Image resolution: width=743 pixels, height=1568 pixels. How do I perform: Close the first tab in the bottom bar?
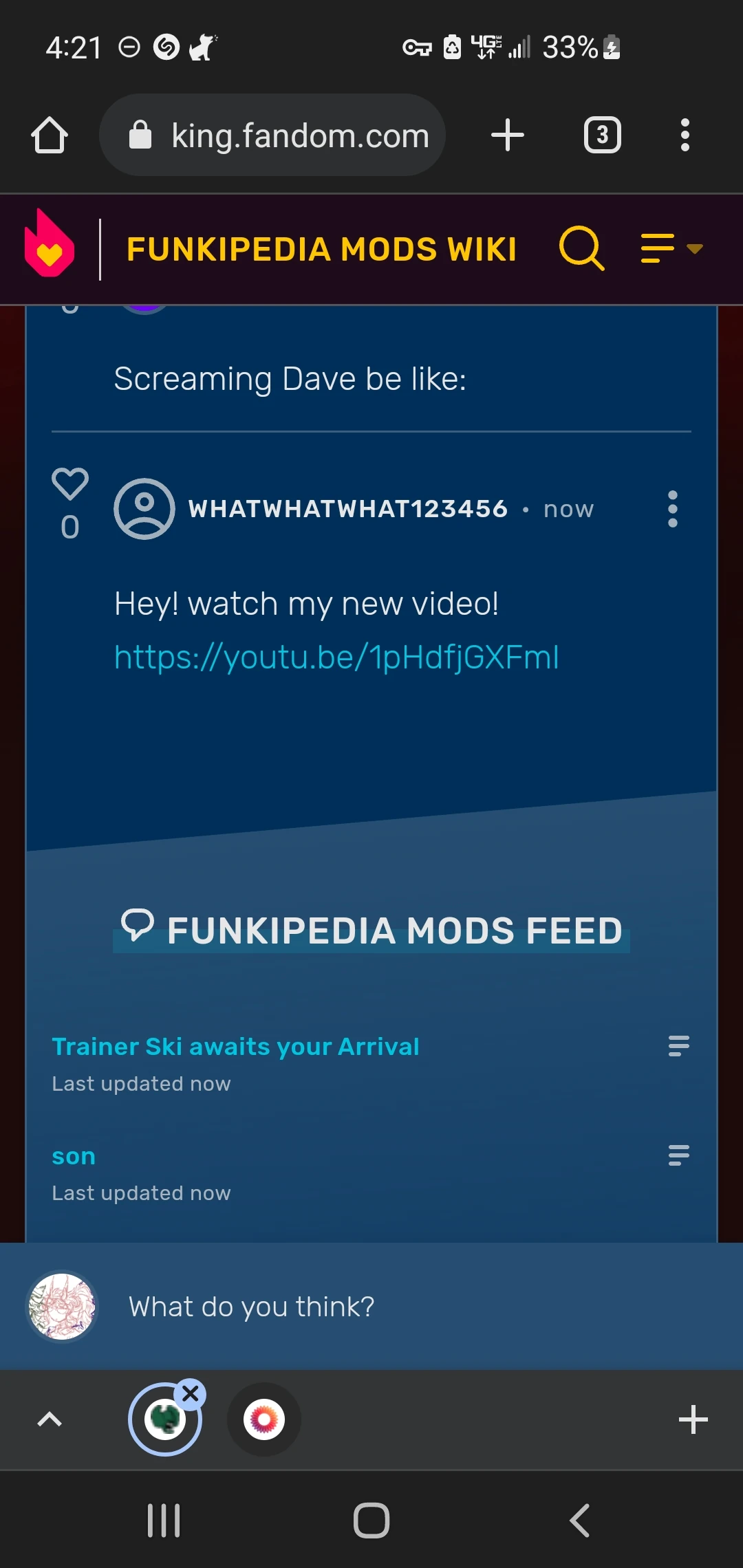click(x=191, y=1394)
